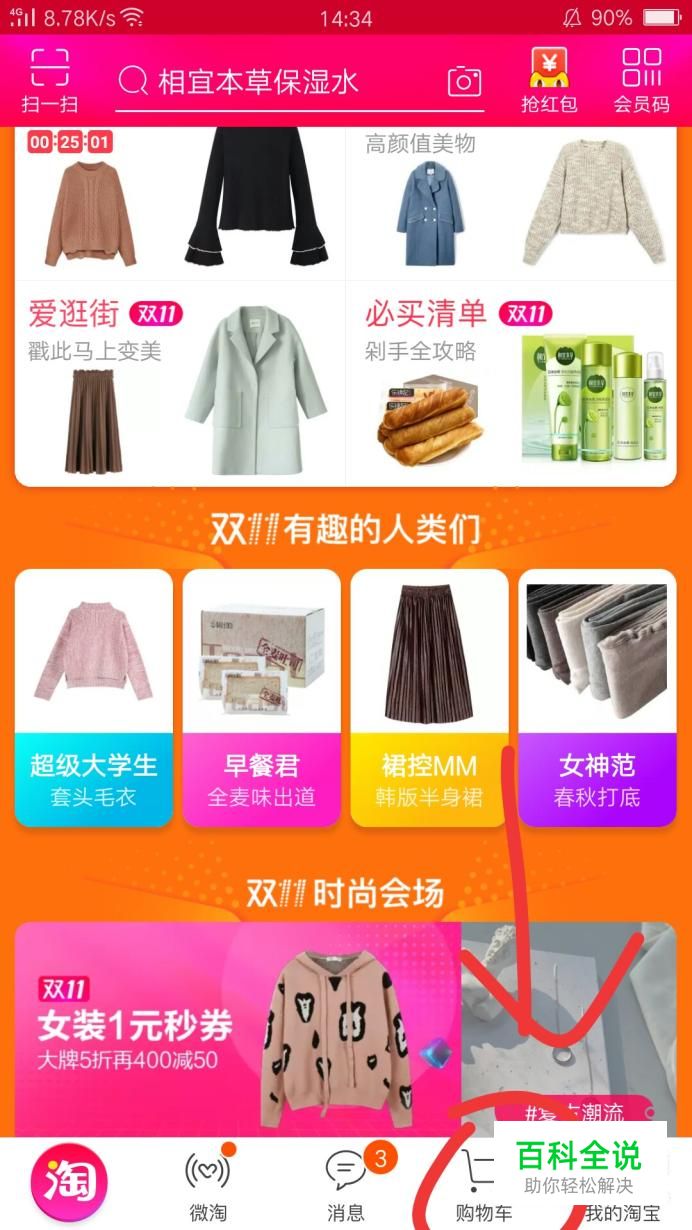
Task: Open the scan (扫一扫) button
Action: pyautogui.click(x=49, y=81)
